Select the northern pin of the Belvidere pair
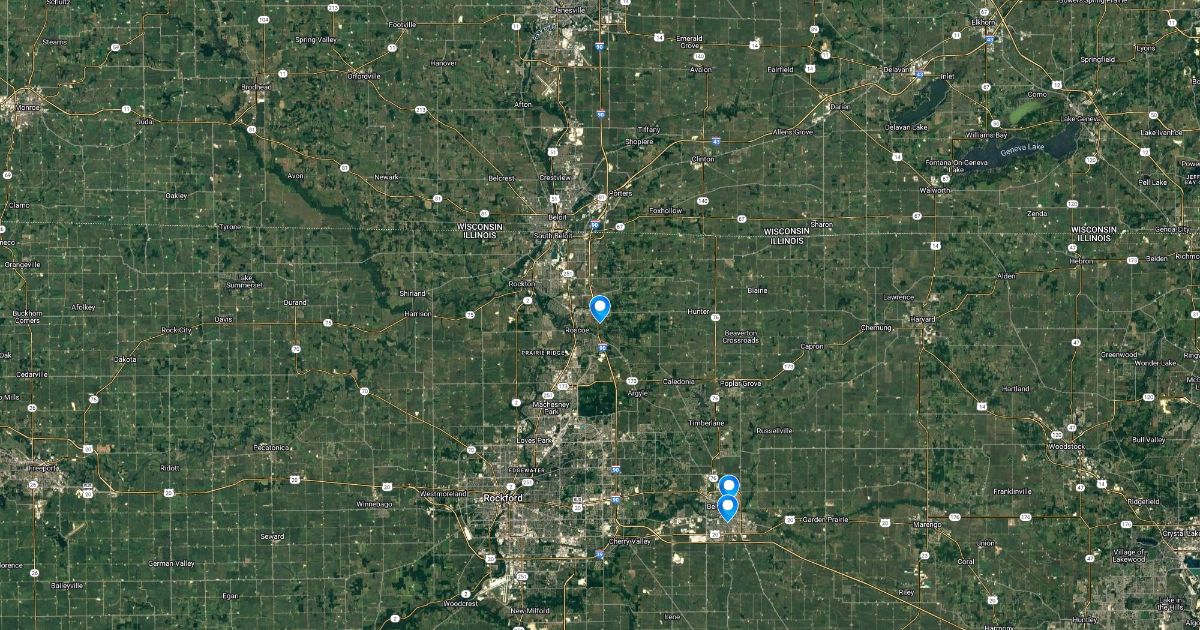Image resolution: width=1200 pixels, height=630 pixels. pyautogui.click(x=729, y=486)
